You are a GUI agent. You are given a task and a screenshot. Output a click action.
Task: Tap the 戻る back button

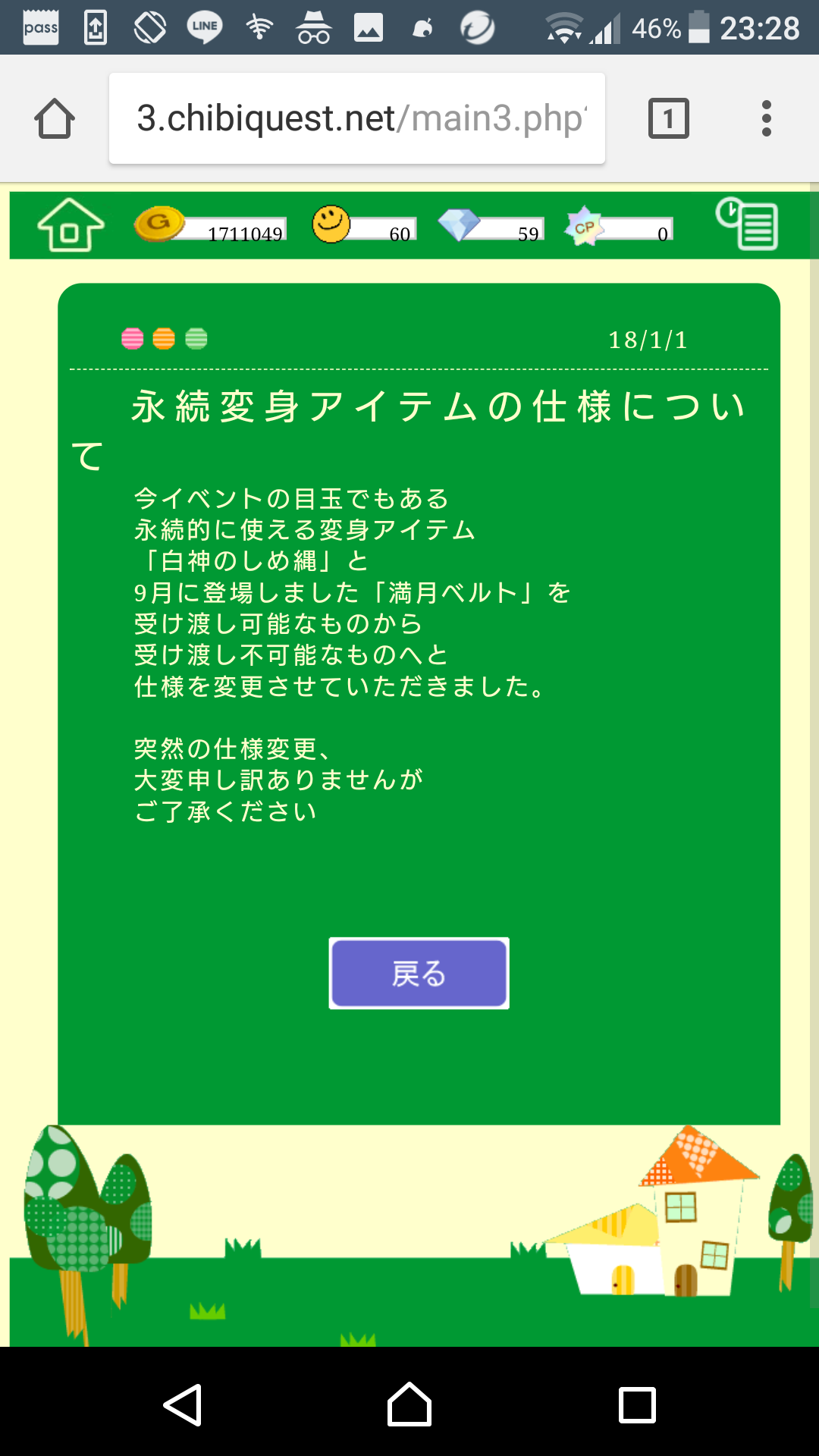(x=419, y=973)
